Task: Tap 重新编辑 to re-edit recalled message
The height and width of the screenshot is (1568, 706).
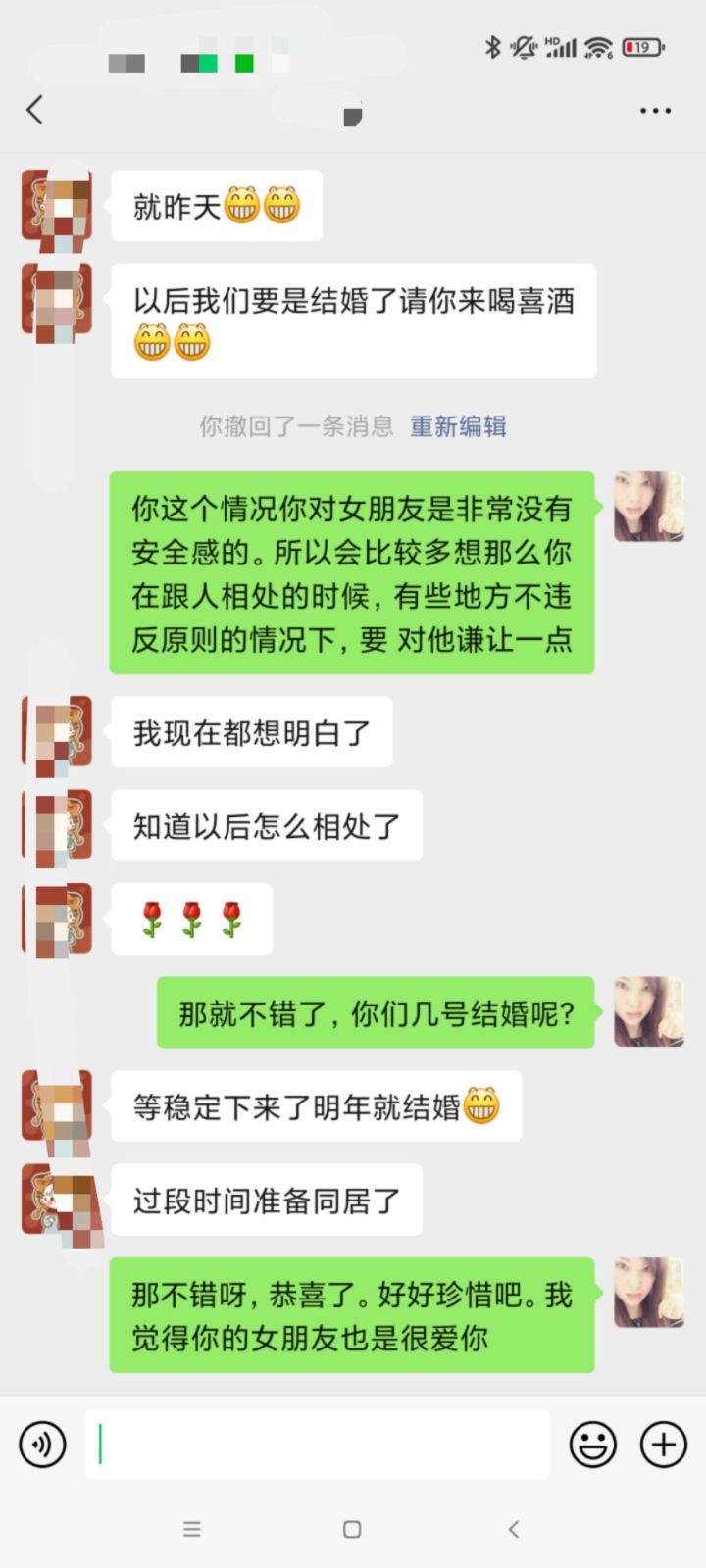Action: 457,425
